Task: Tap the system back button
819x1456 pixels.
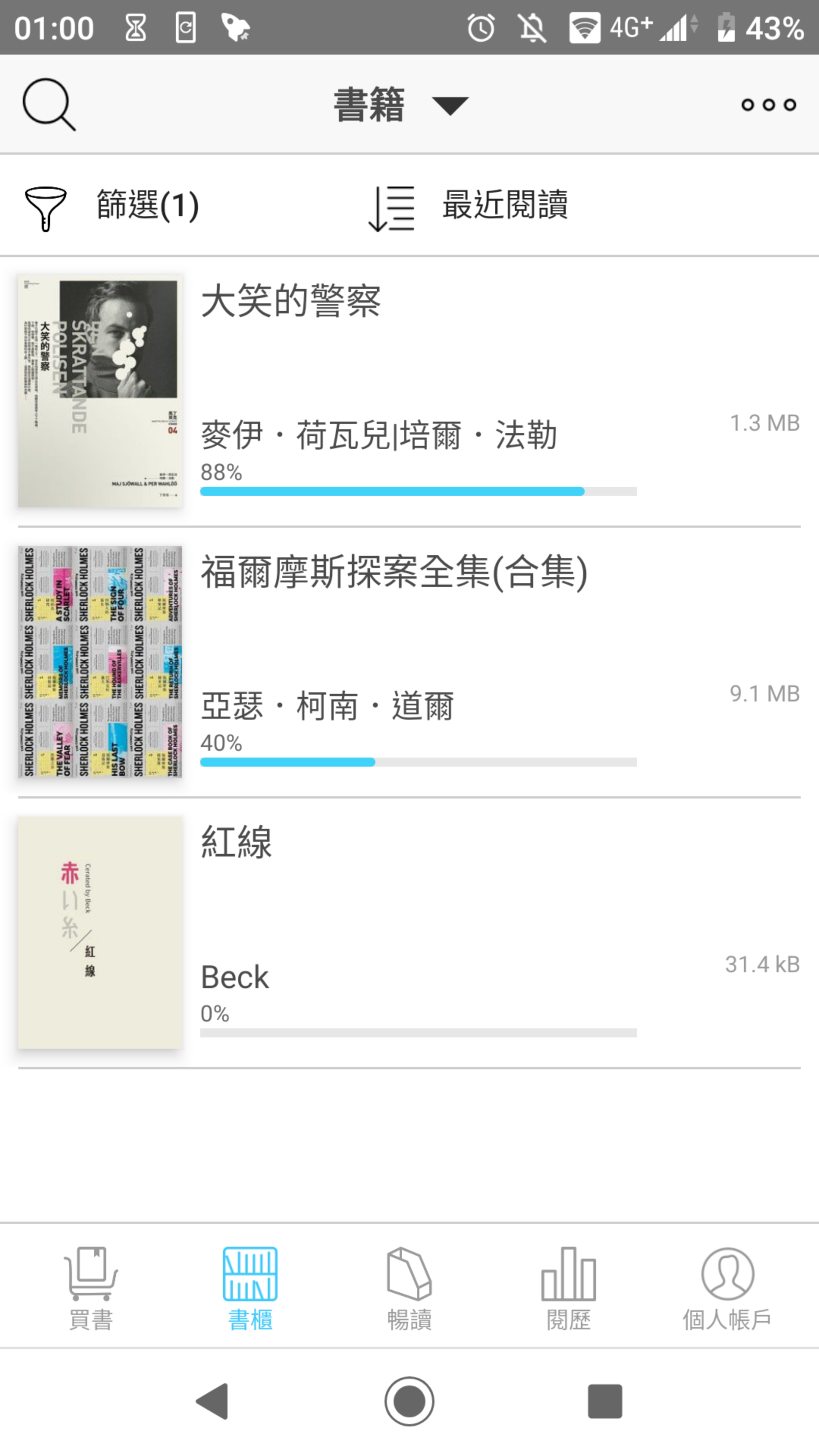Action: [x=212, y=1401]
